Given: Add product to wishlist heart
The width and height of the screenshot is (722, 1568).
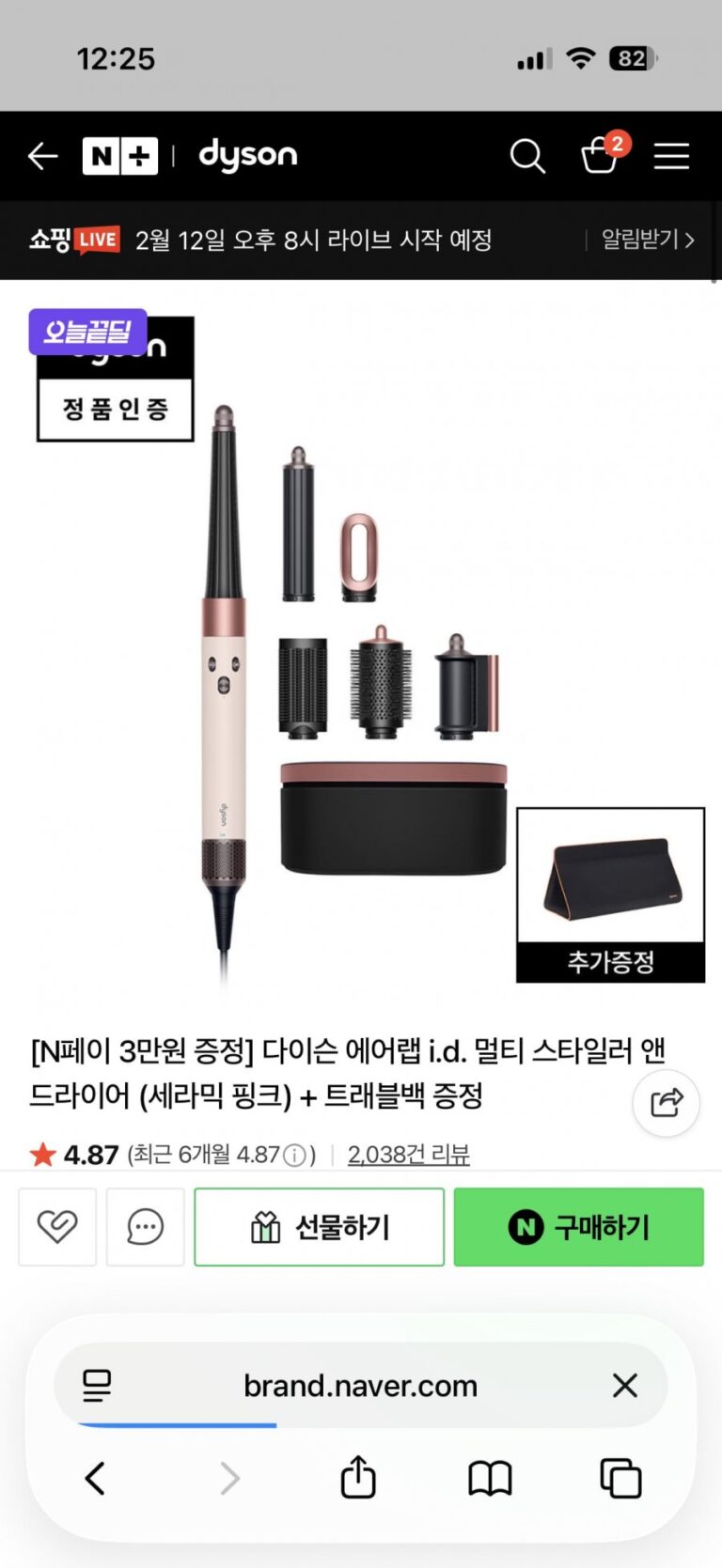Looking at the screenshot, I should coord(57,1226).
